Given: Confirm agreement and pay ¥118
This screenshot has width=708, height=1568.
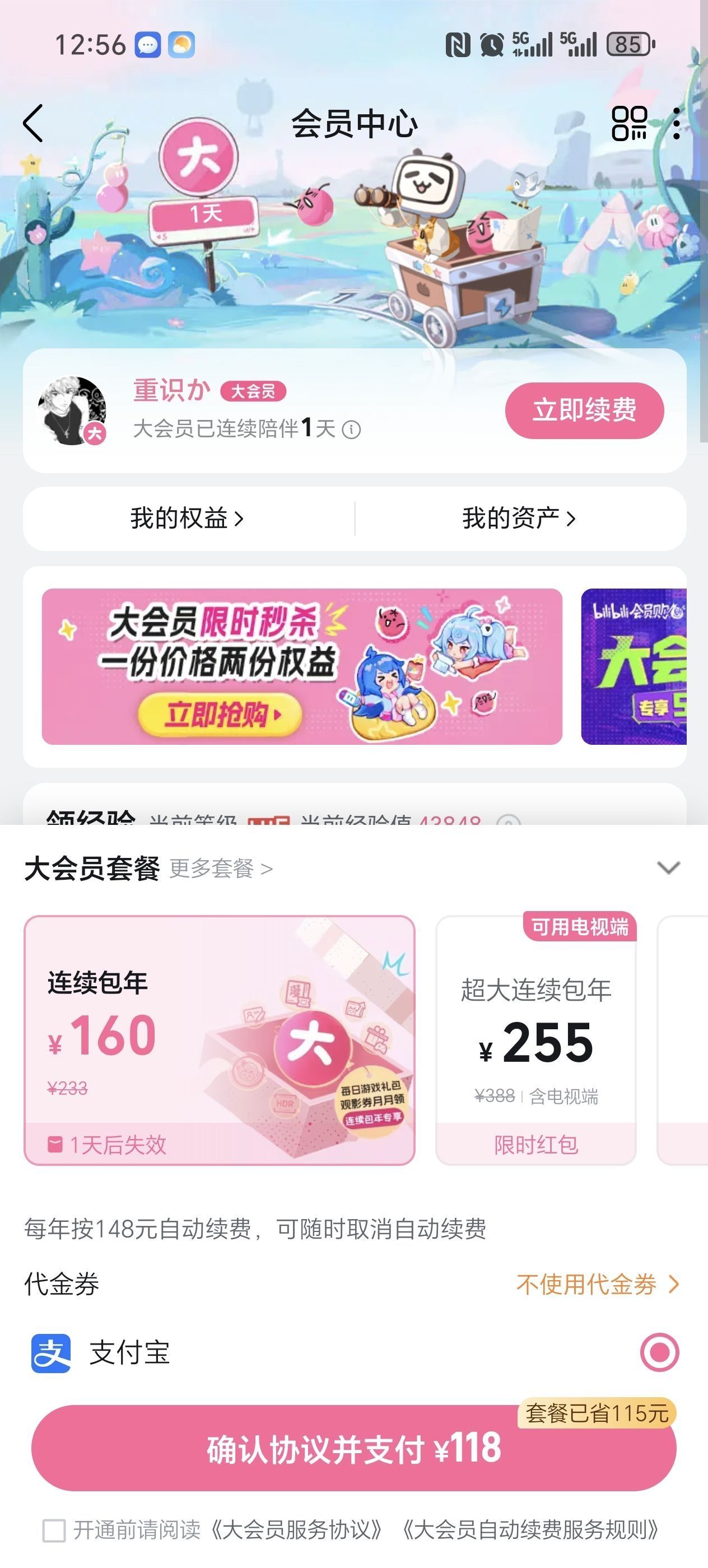Looking at the screenshot, I should pos(353,1449).
